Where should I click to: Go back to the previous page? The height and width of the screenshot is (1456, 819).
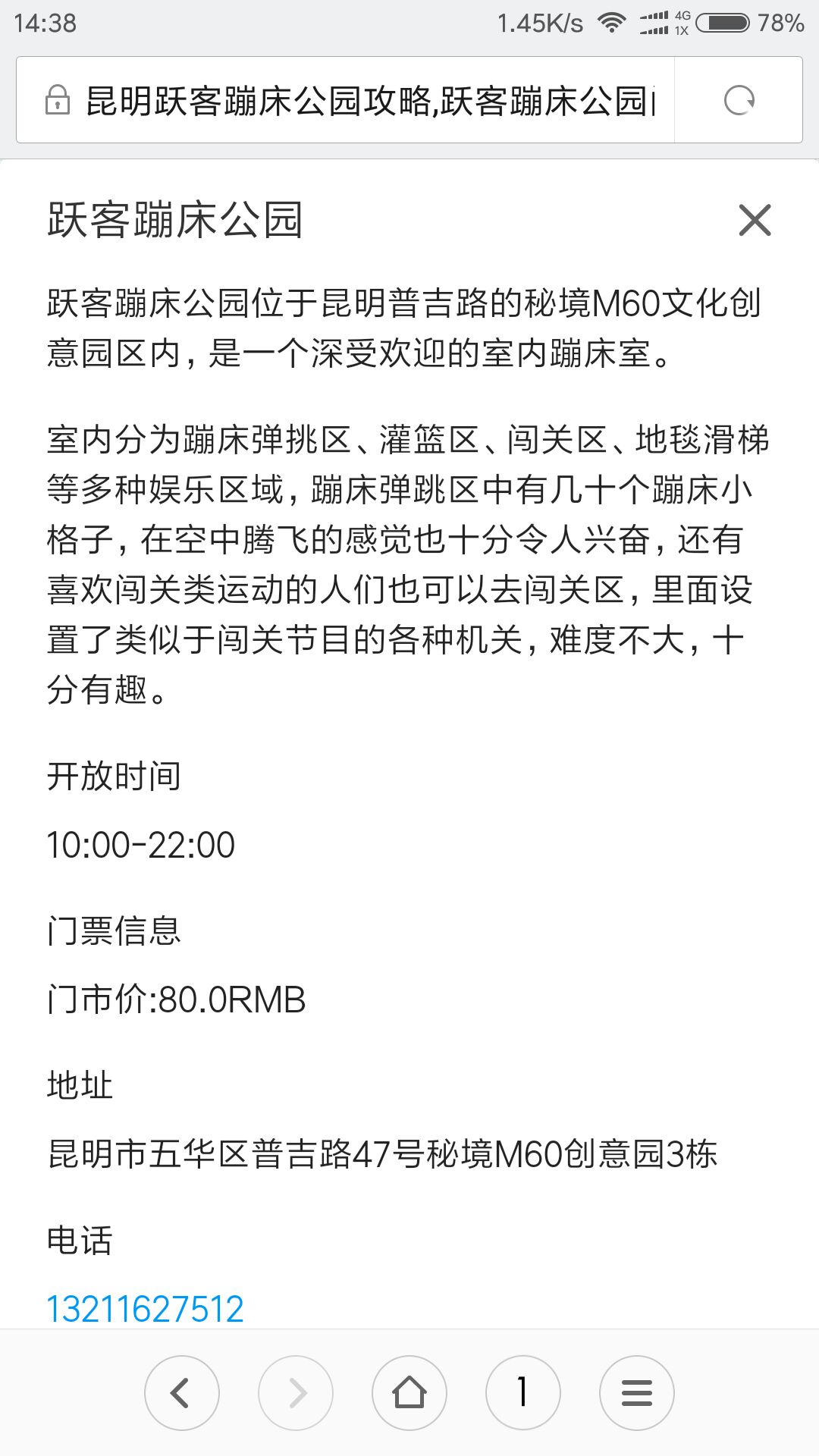tap(182, 1392)
